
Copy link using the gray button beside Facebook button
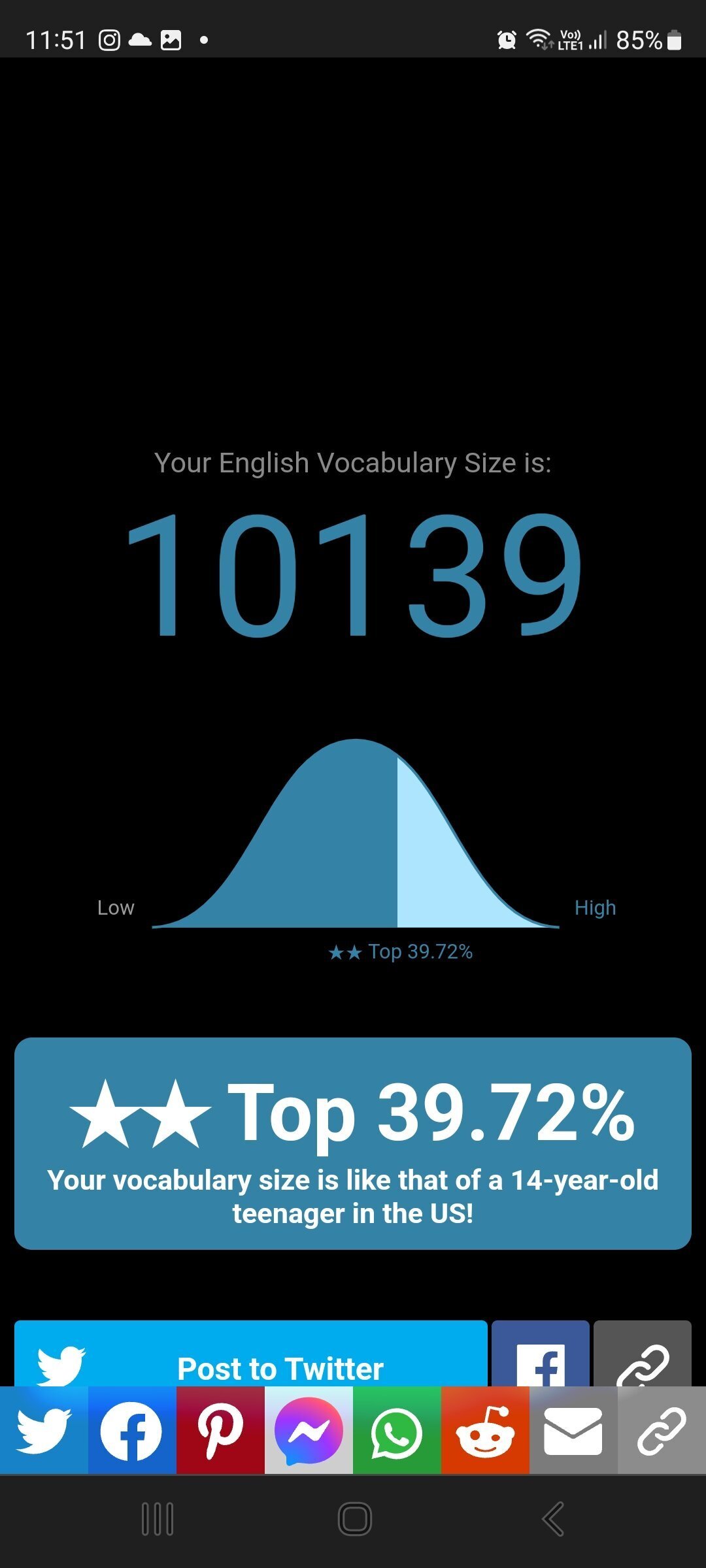(x=643, y=1353)
